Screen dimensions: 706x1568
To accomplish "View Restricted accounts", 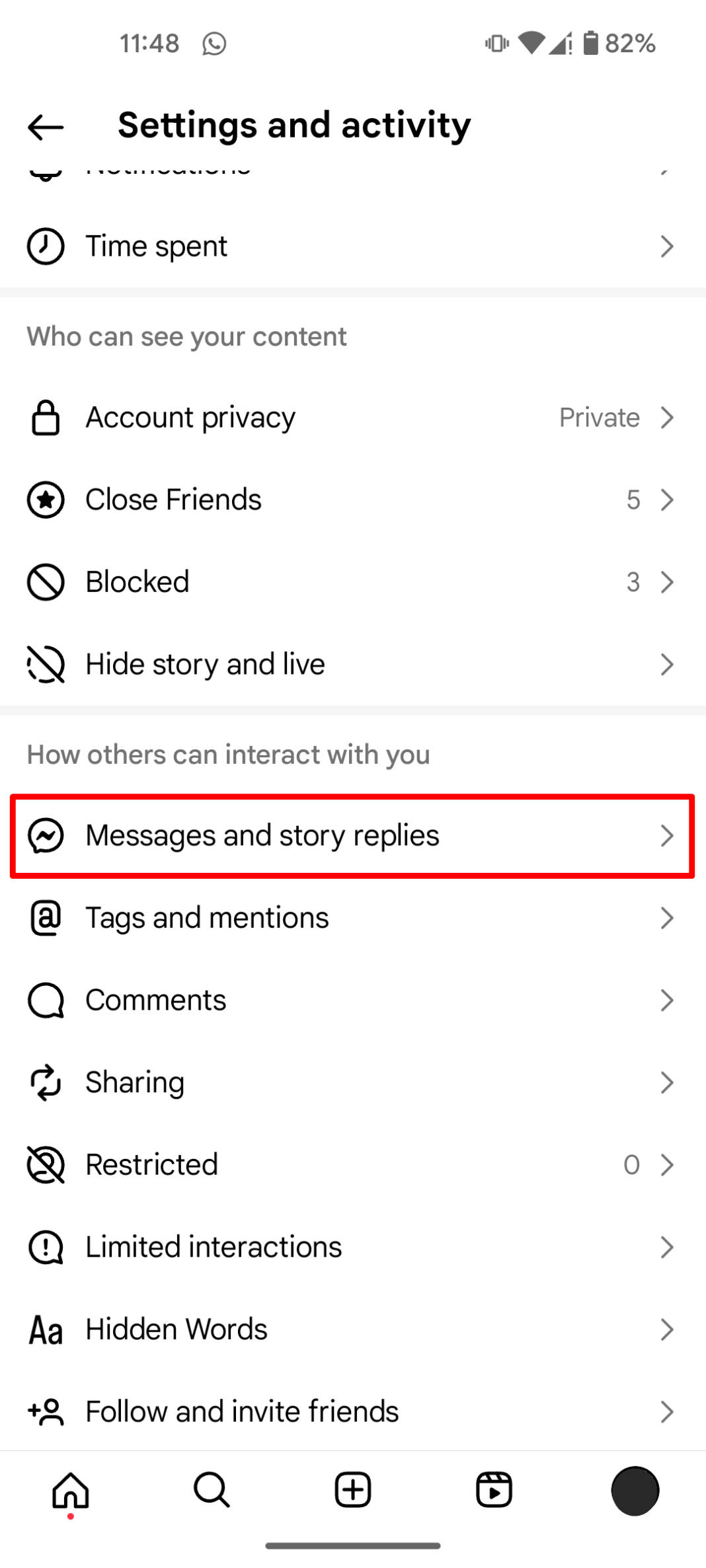I will tap(352, 1165).
